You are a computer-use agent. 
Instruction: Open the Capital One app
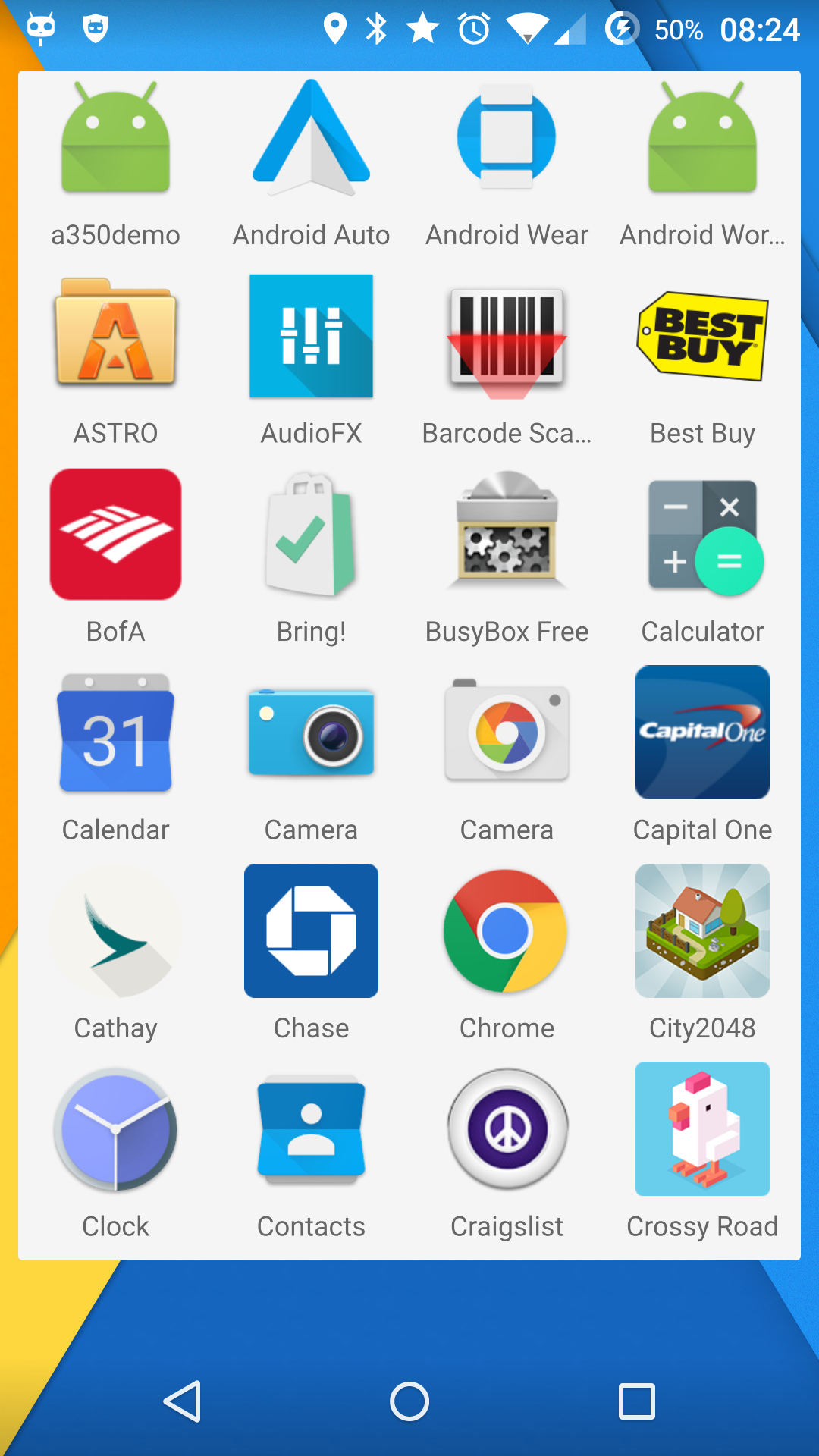point(702,733)
